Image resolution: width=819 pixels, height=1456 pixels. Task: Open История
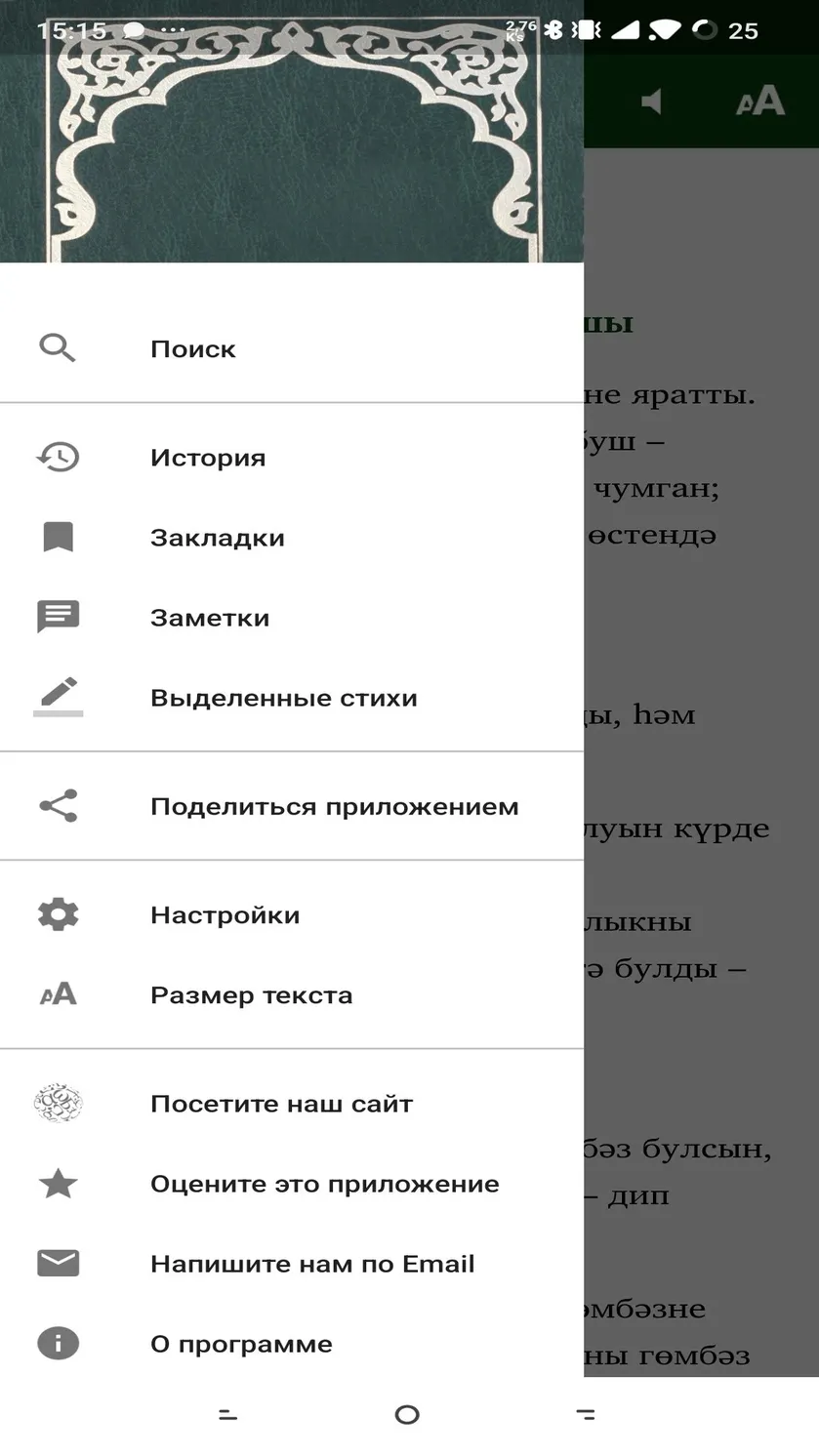tap(292, 458)
